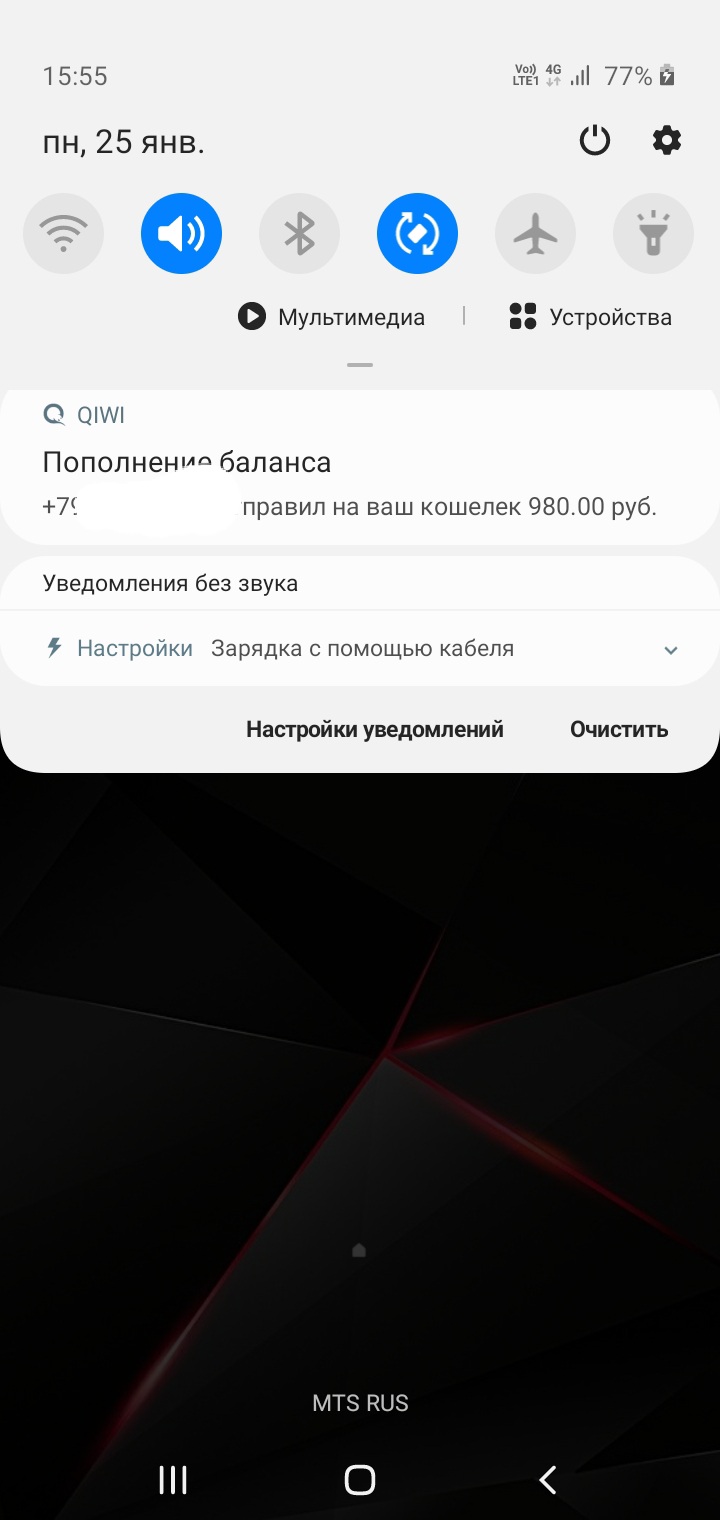
Task: Open the Устройства panel
Action: [590, 317]
